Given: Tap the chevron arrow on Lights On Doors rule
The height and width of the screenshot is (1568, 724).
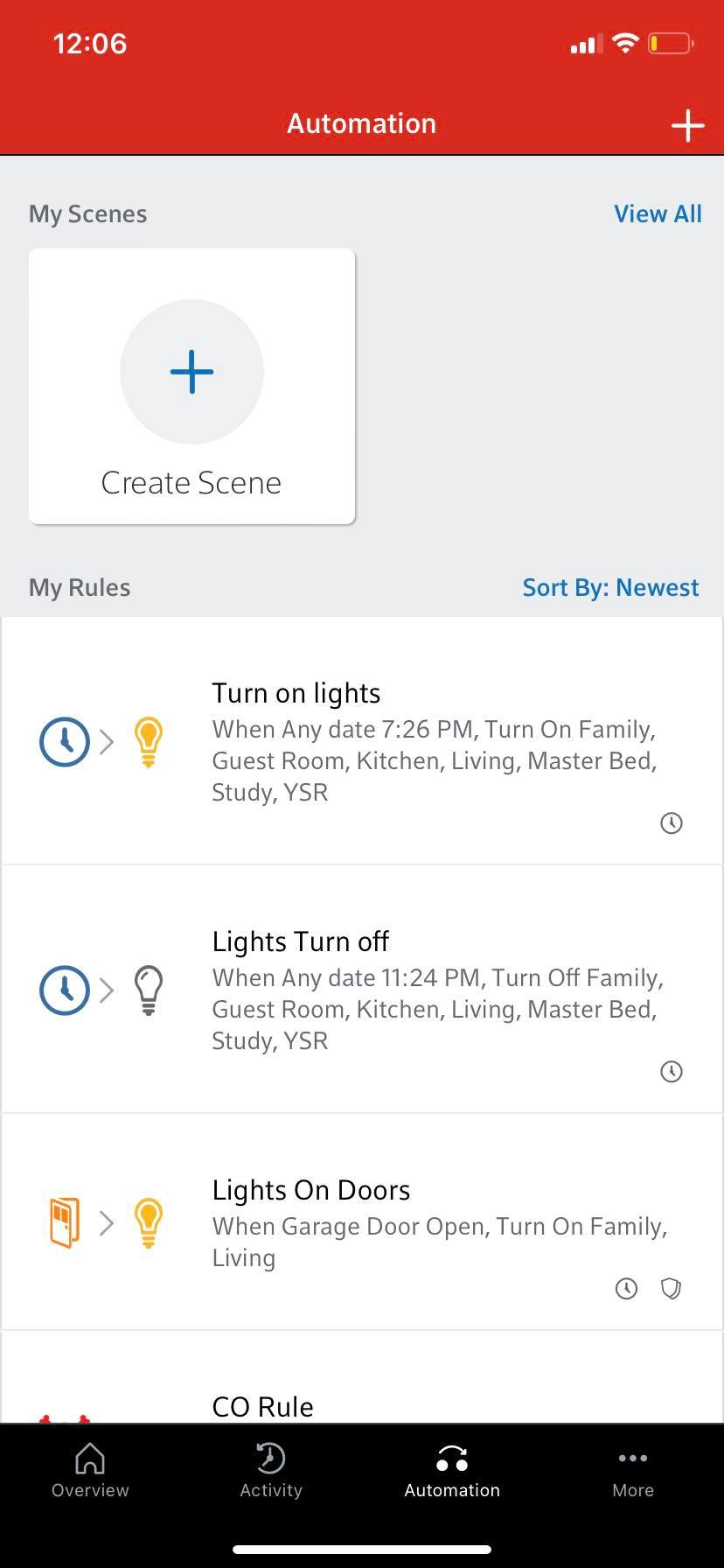Looking at the screenshot, I should click(107, 1221).
